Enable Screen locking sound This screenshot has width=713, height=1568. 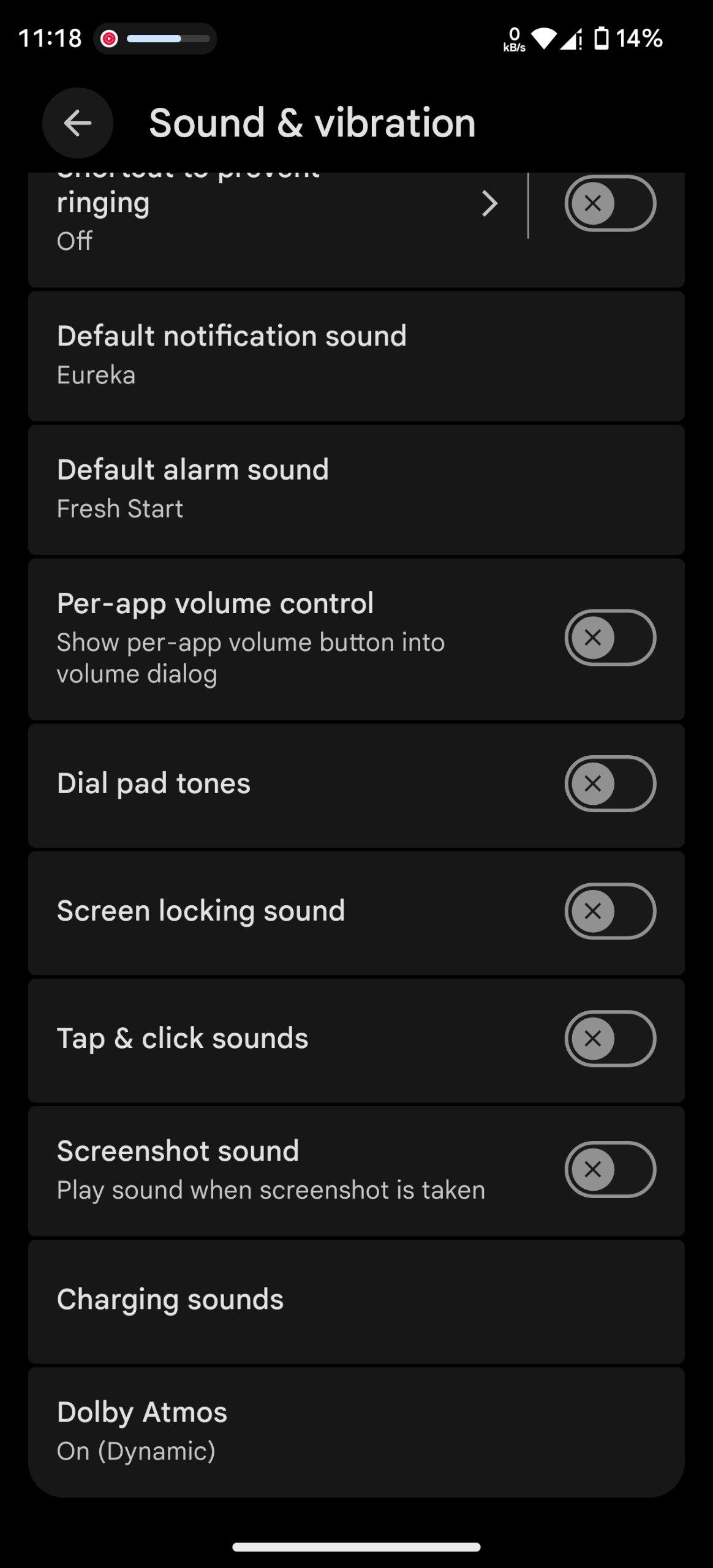(x=609, y=911)
